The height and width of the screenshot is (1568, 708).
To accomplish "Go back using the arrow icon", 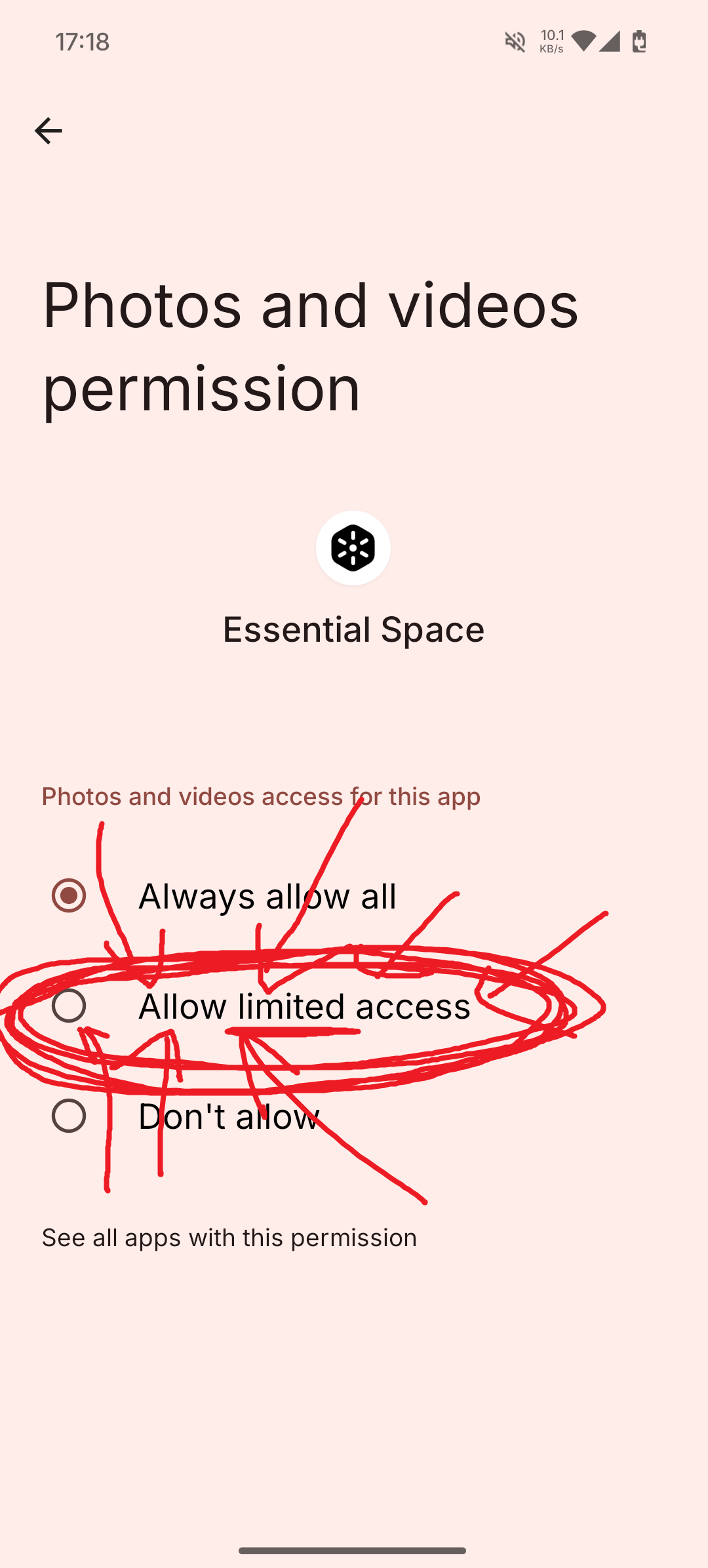I will 48,131.
